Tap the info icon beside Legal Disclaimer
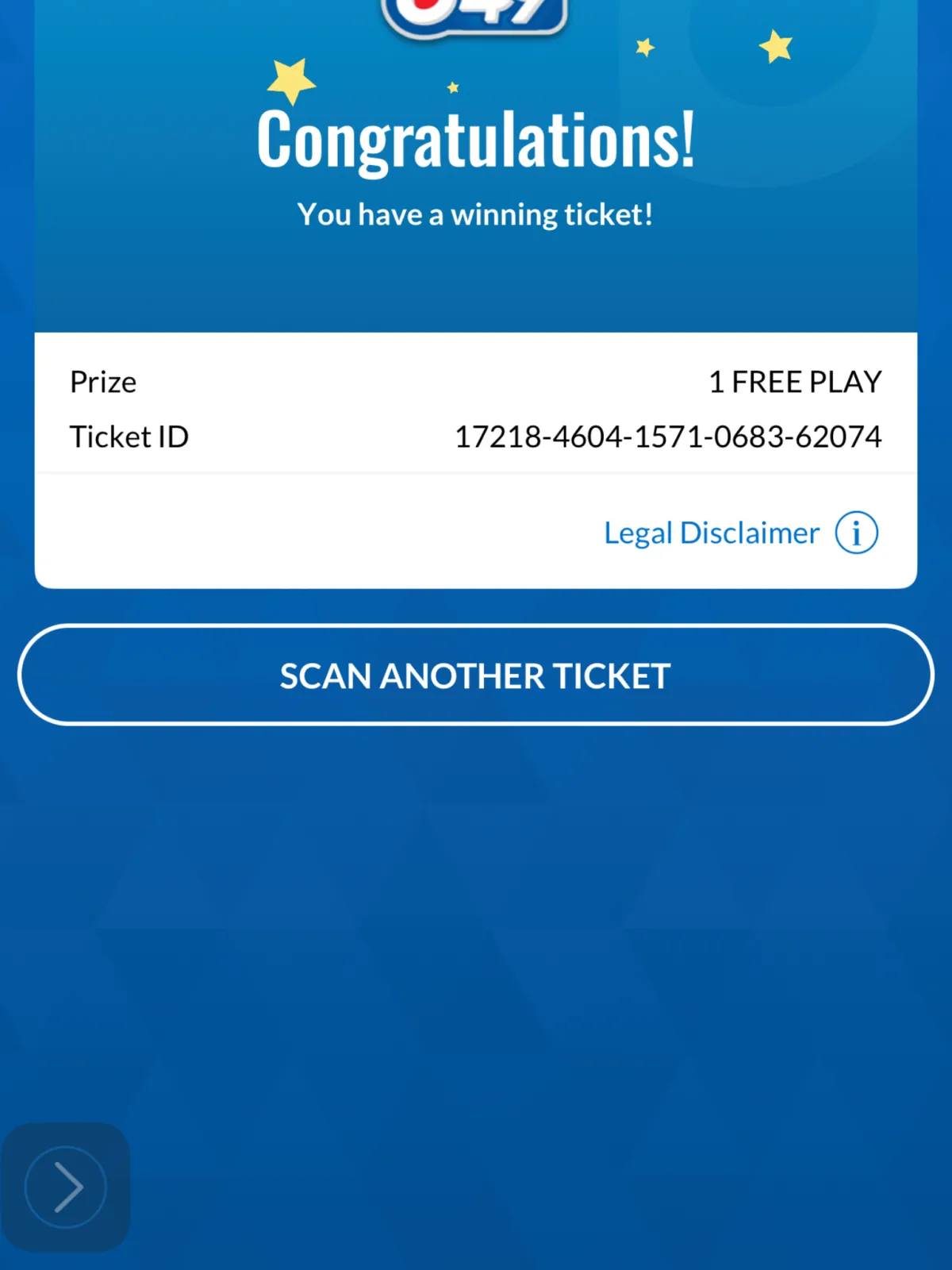This screenshot has width=952, height=1270. (x=856, y=533)
